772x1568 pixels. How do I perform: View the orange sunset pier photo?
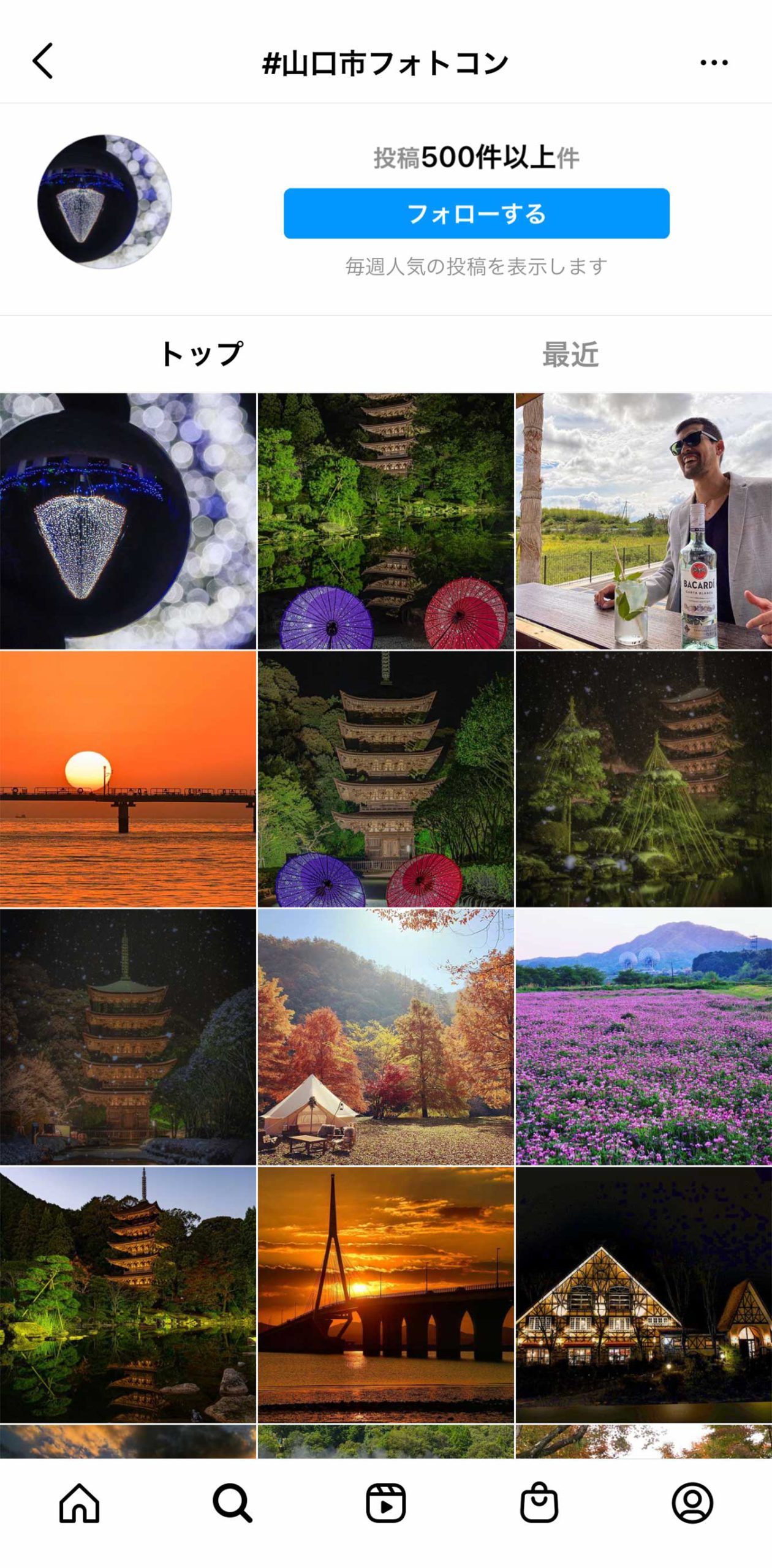coord(127,778)
